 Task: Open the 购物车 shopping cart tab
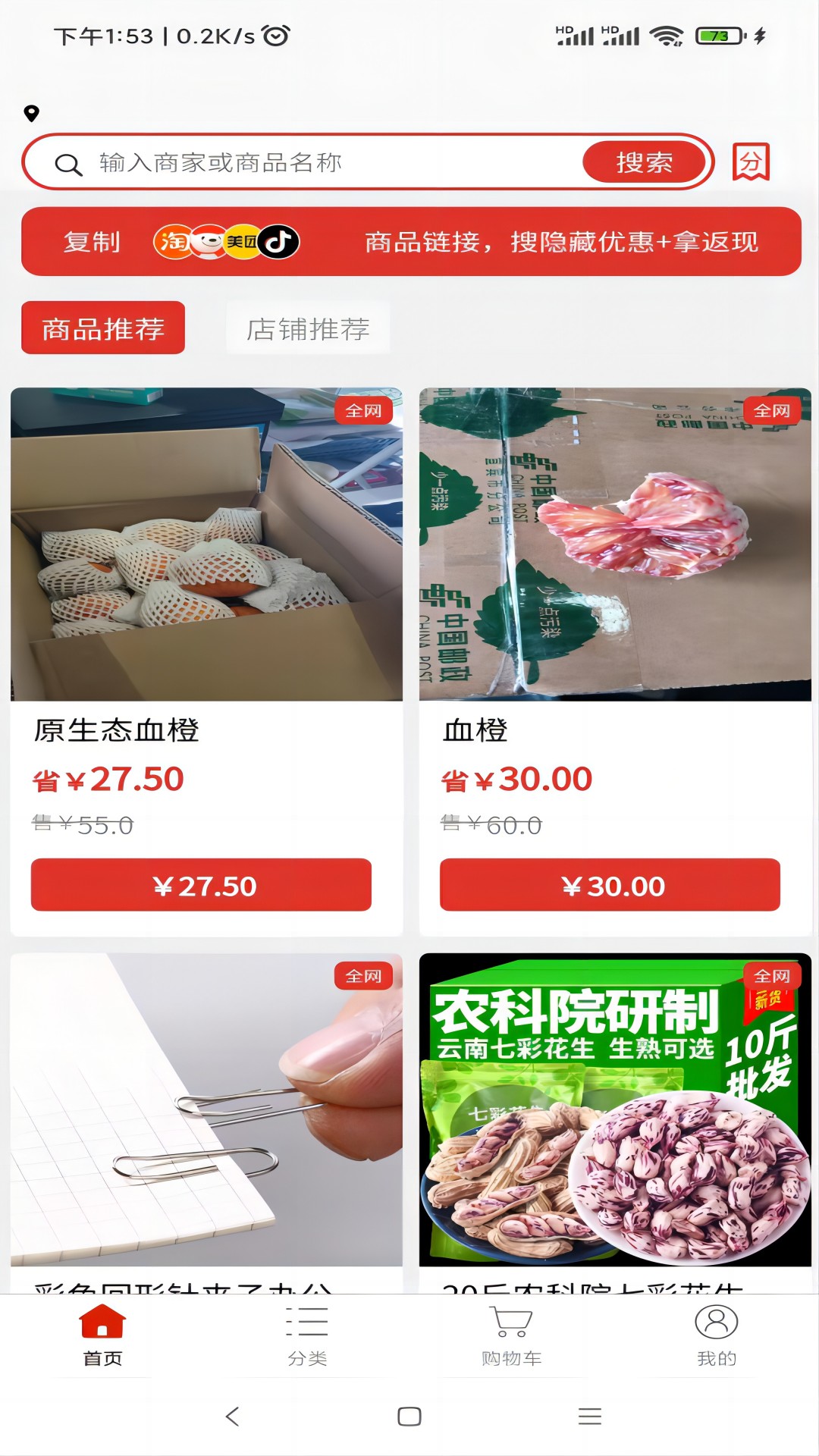point(512,1335)
